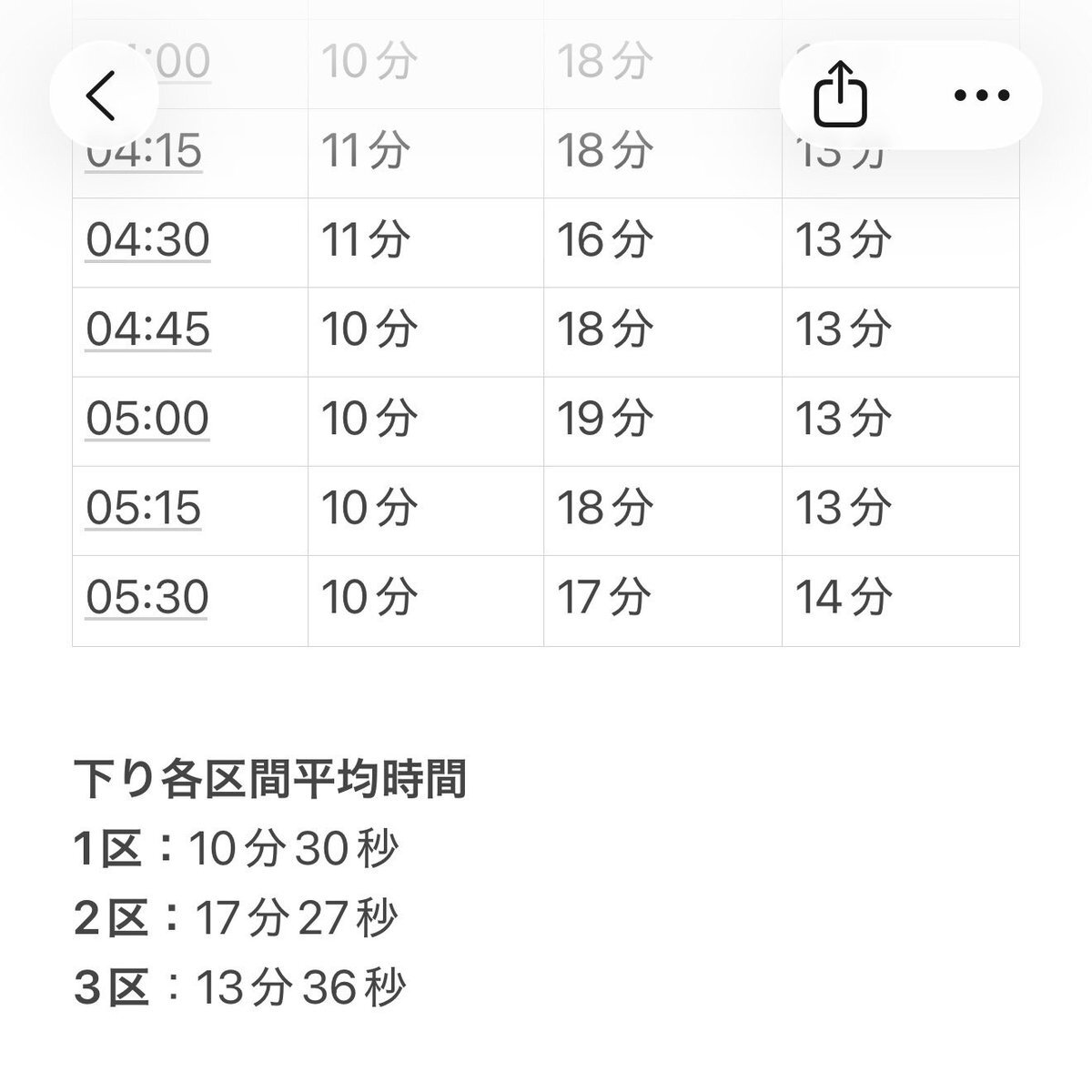Viewport: 1092px width, 1092px height.
Task: Tap the 05:00 time link
Action: 147,419
